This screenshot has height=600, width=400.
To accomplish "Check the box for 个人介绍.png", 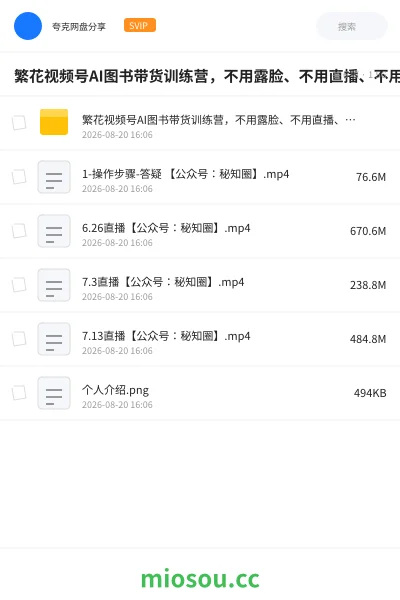I will tap(19, 393).
